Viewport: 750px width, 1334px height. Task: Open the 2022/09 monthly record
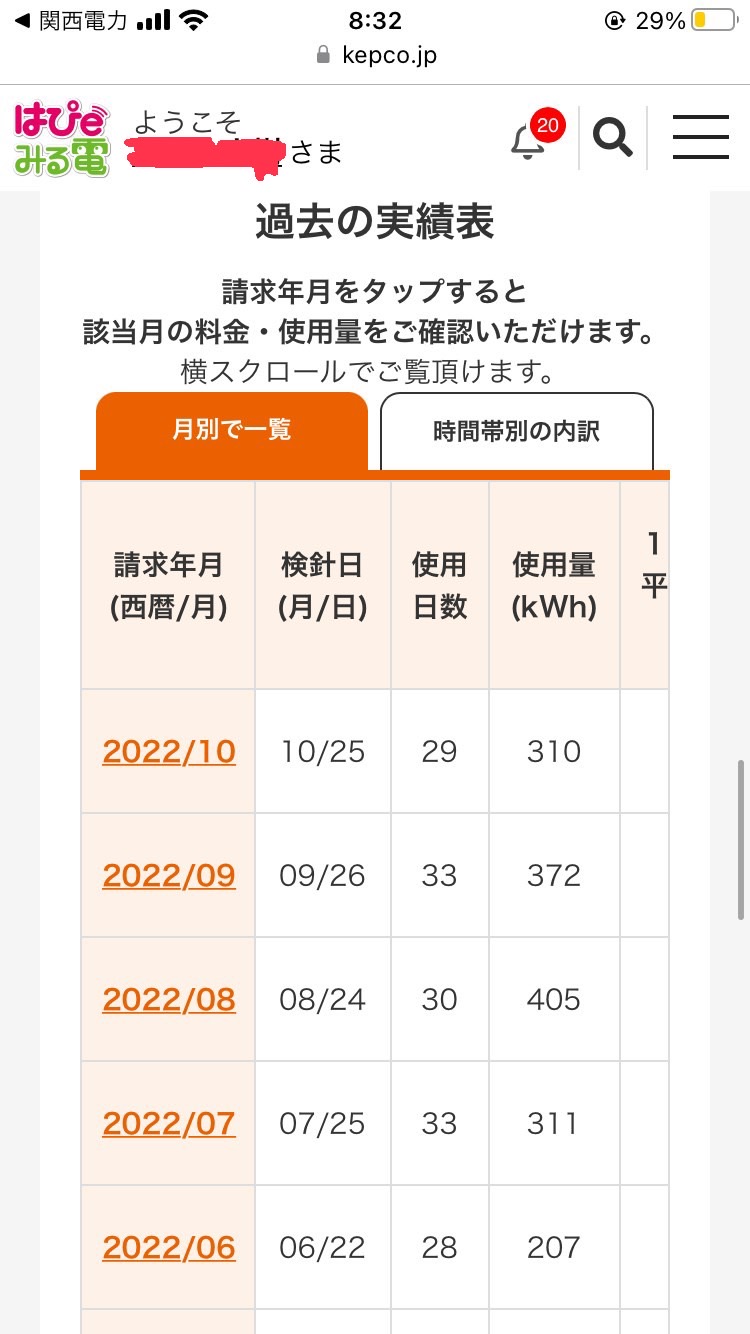168,874
